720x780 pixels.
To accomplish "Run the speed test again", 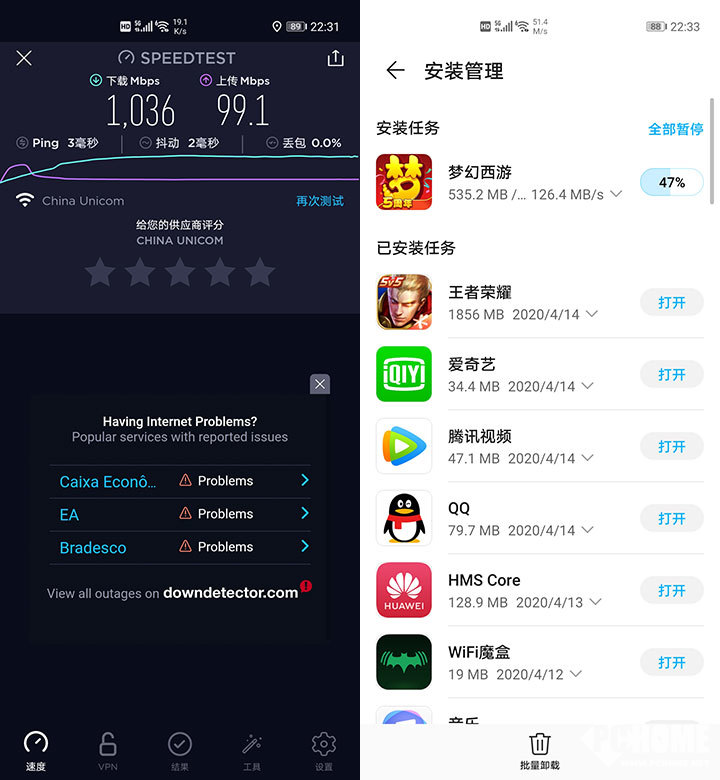I will tap(319, 201).
